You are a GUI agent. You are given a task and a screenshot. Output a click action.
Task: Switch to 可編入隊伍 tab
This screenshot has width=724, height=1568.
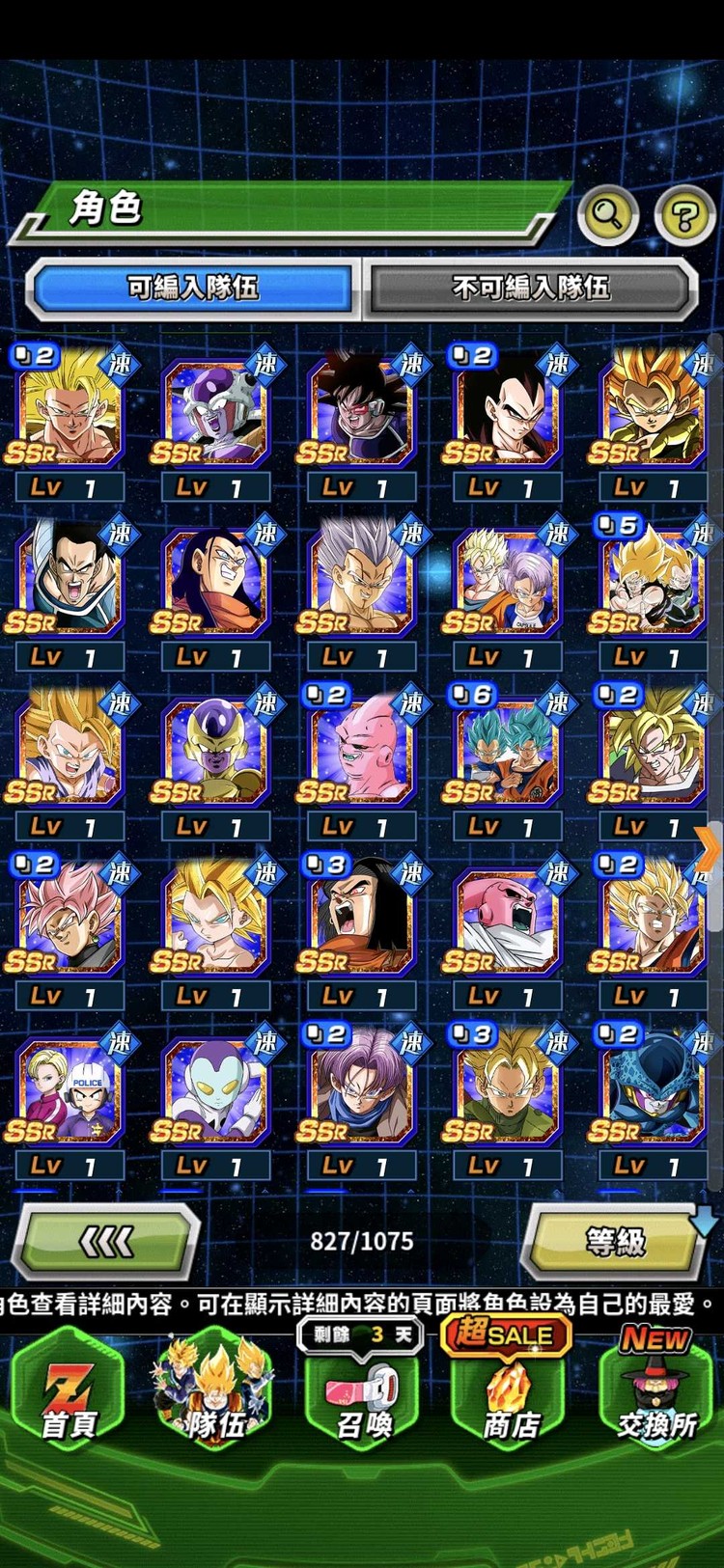(x=193, y=288)
